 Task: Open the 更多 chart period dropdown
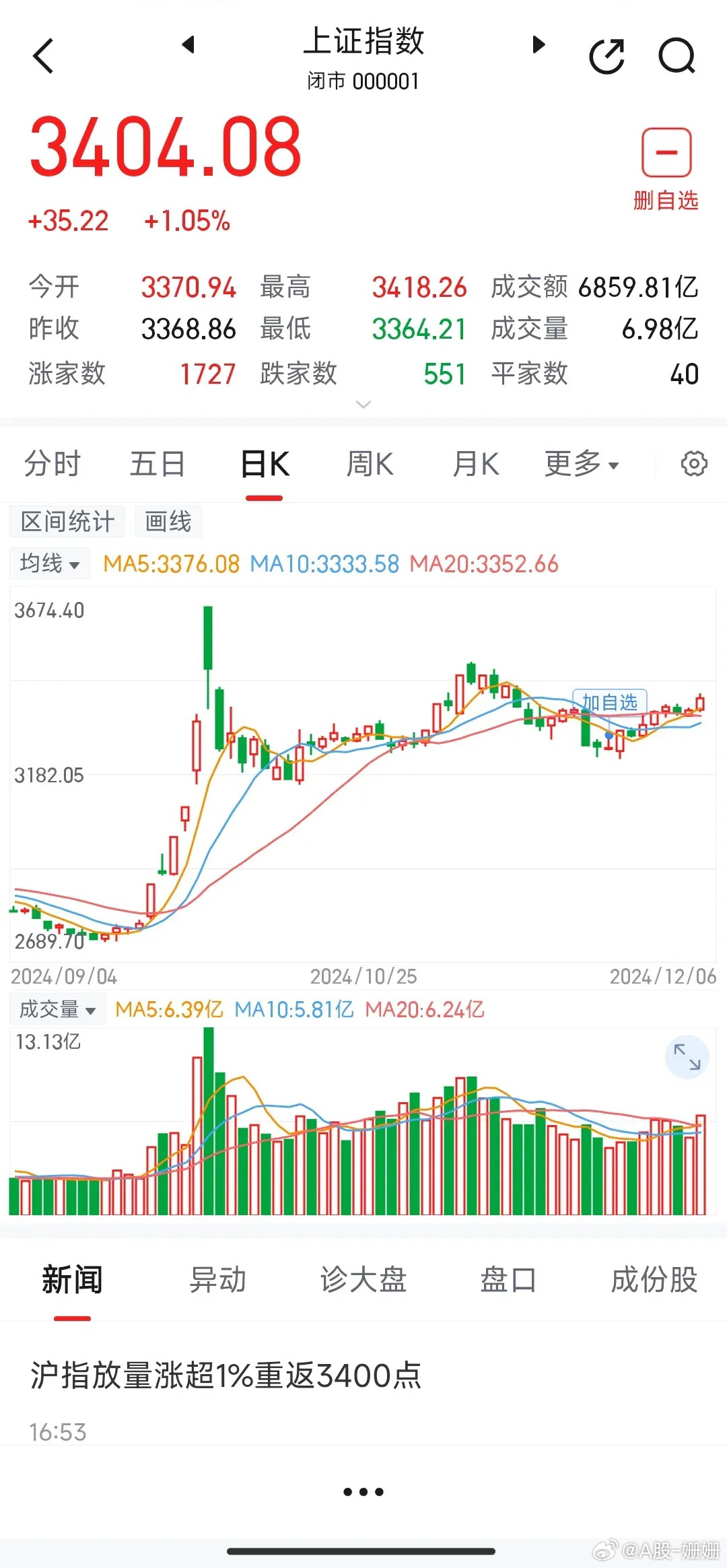[x=582, y=464]
